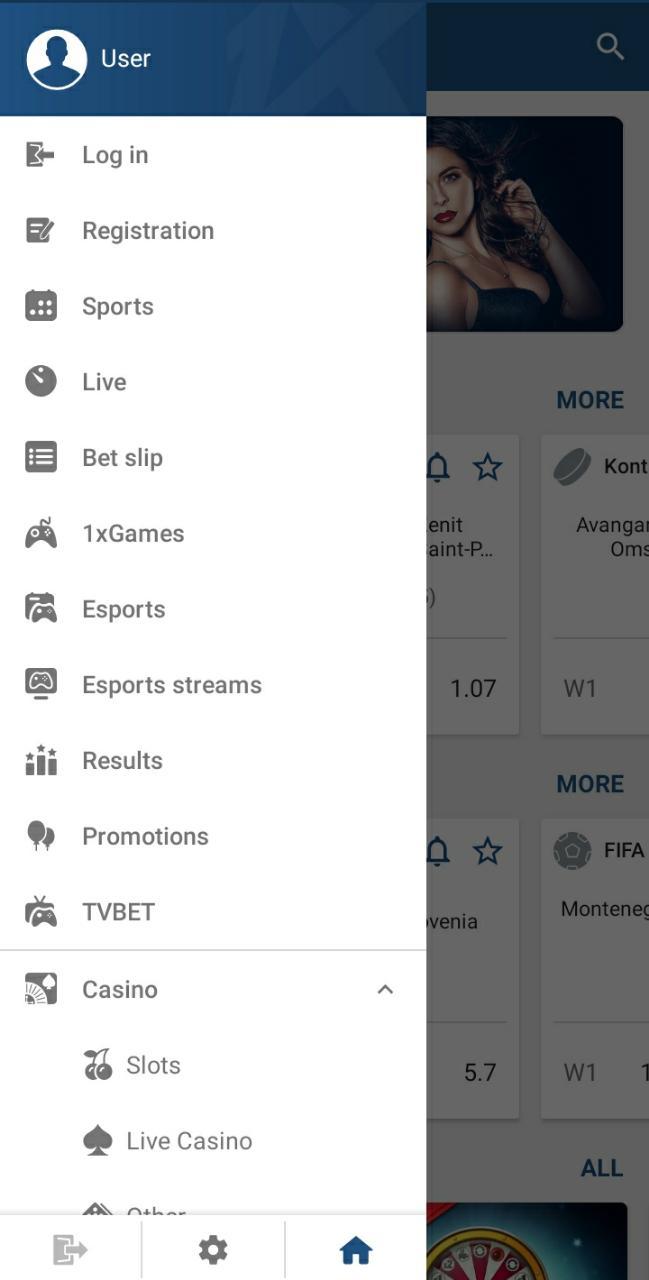Tap the Esports menu item
Image resolution: width=649 pixels, height=1280 pixels.
point(123,609)
